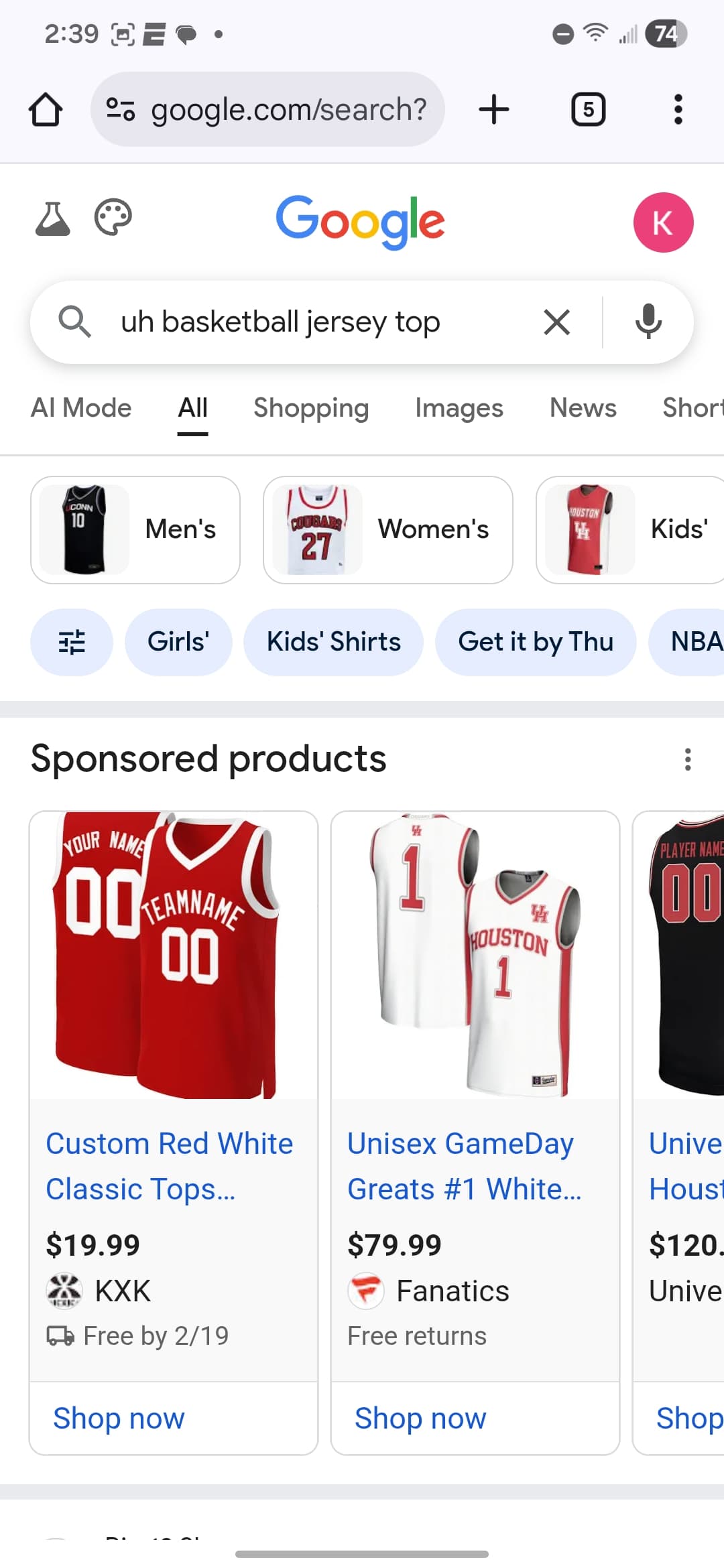Tap Shop now for the Fanatics jersey
This screenshot has height=1568, width=724.
coord(420,1418)
